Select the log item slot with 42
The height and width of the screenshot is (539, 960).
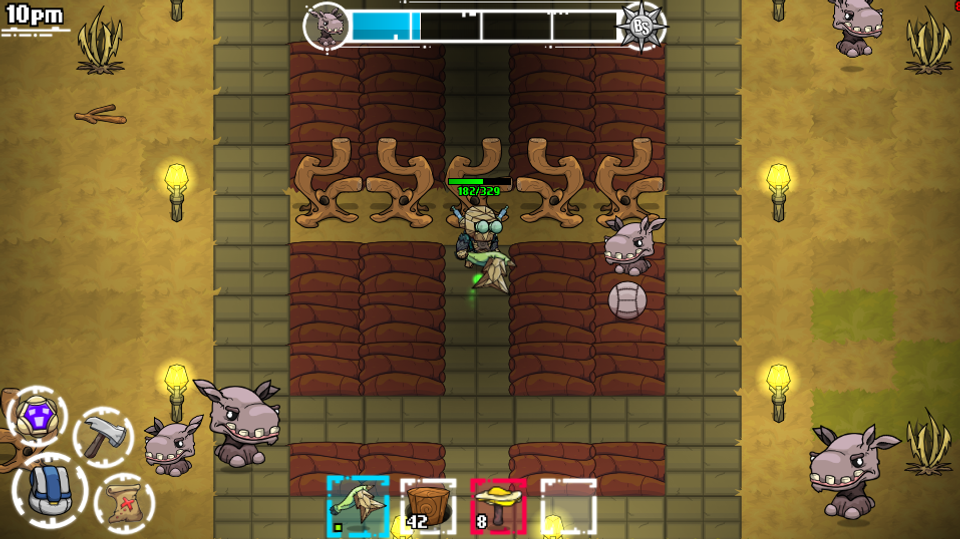click(x=428, y=507)
